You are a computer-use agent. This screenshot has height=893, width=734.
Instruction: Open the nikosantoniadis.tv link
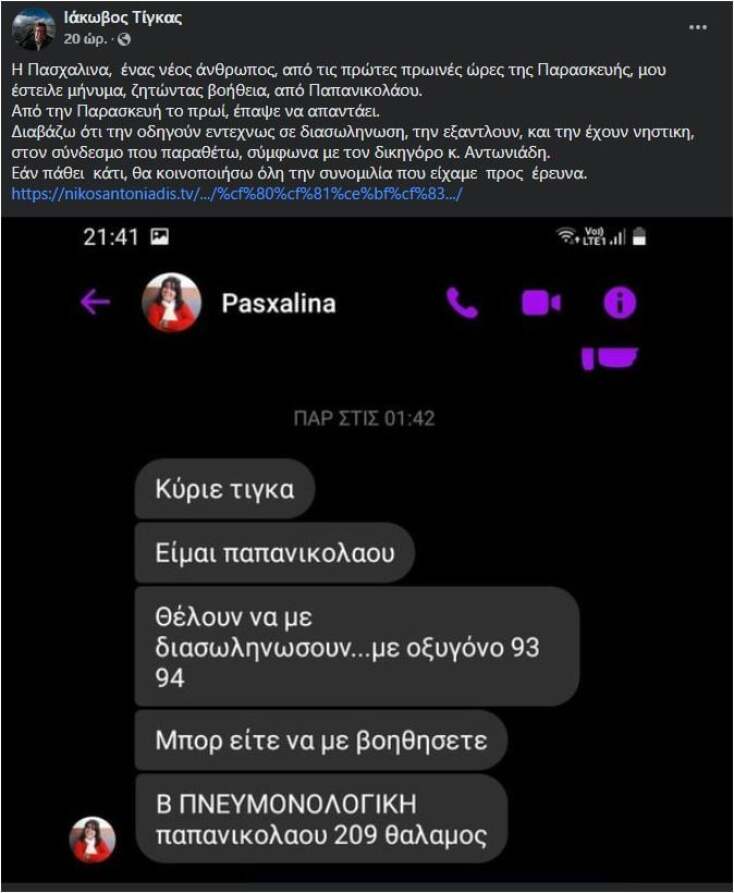click(236, 193)
